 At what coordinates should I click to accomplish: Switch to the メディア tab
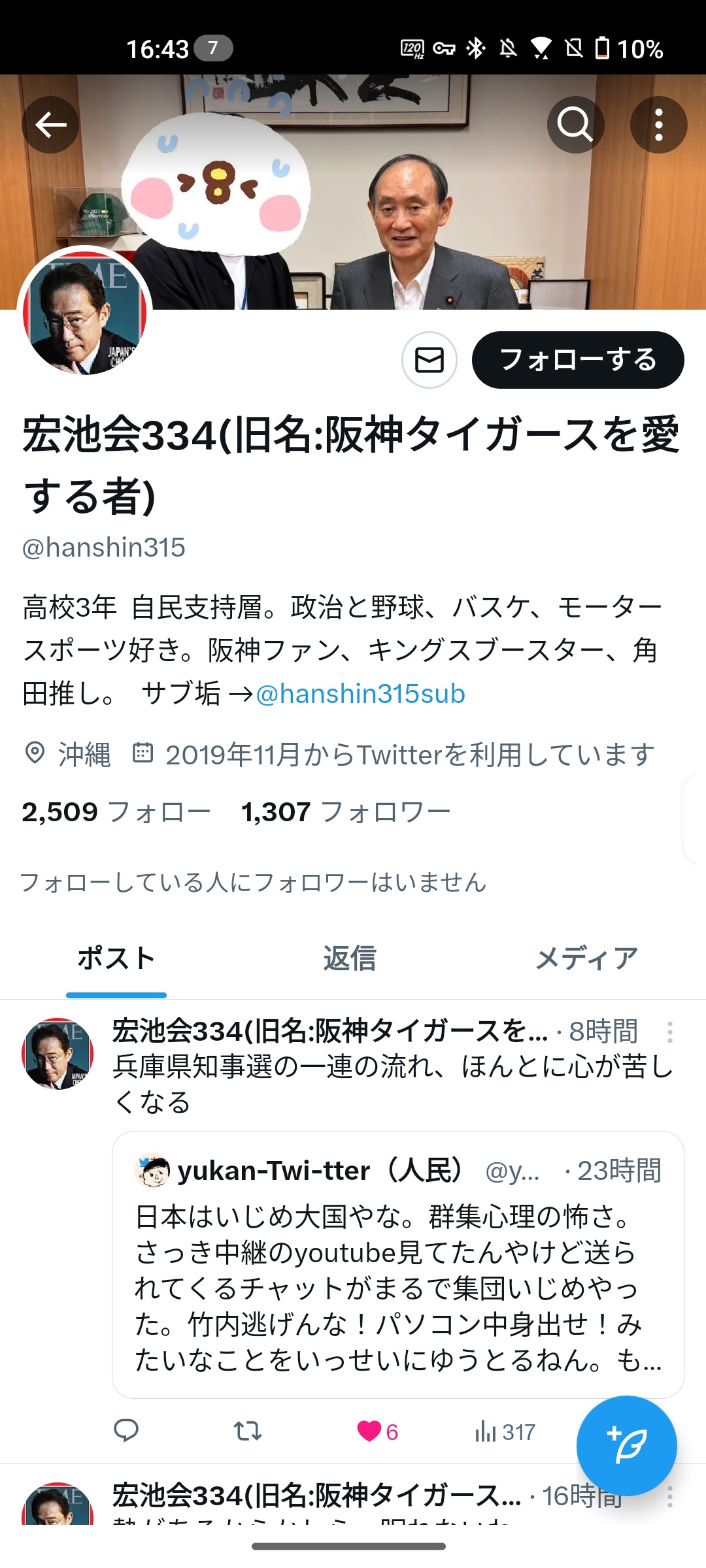coord(586,958)
